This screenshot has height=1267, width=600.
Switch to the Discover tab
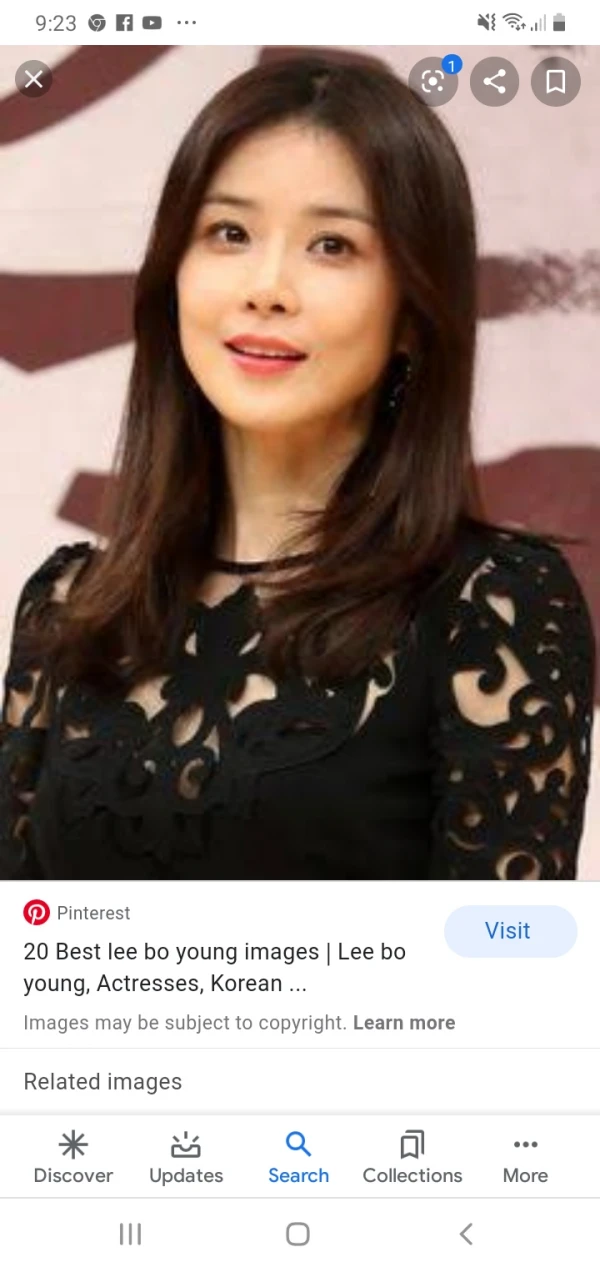pos(73,1158)
